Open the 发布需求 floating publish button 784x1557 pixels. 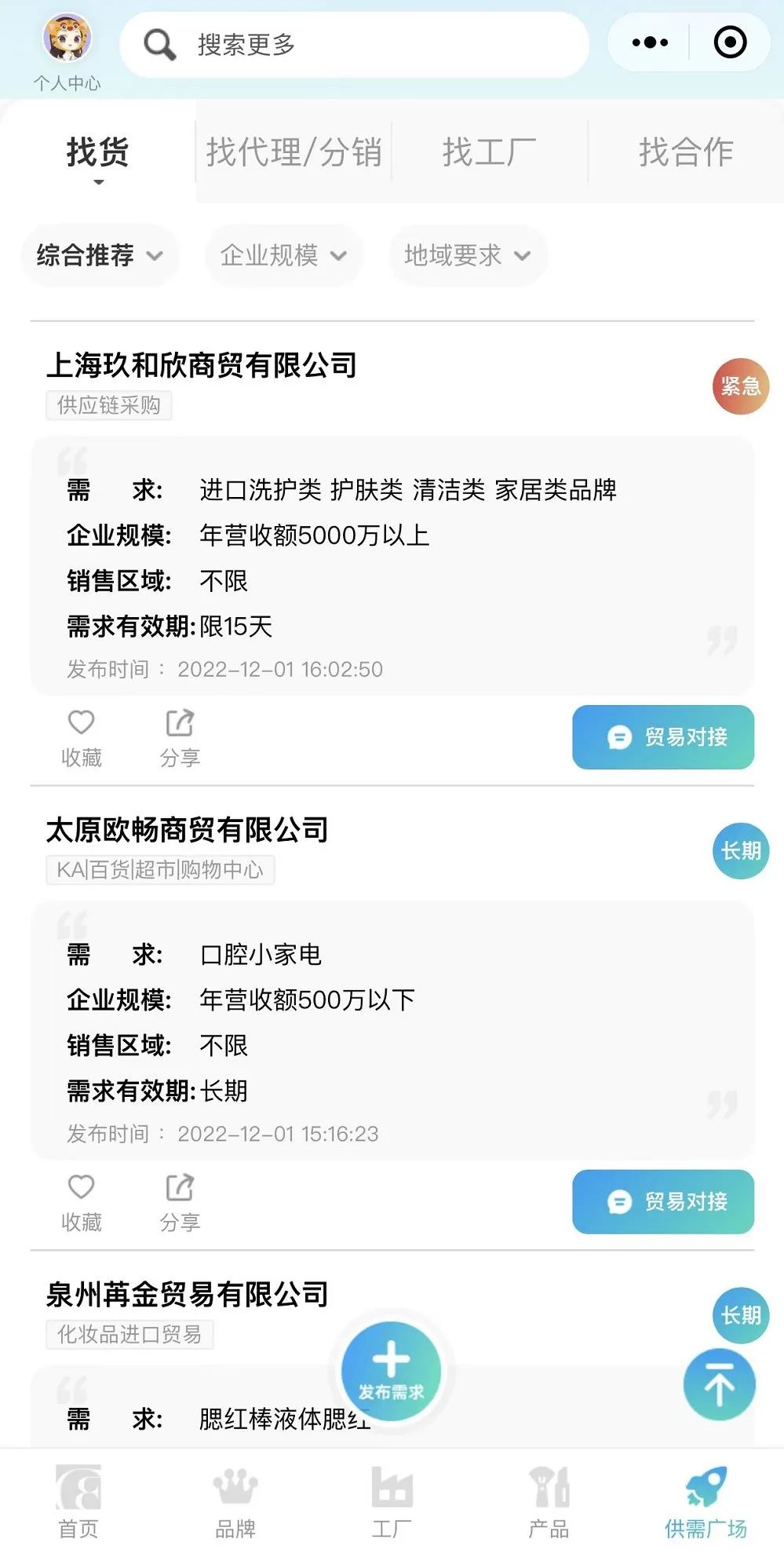[x=391, y=1372]
